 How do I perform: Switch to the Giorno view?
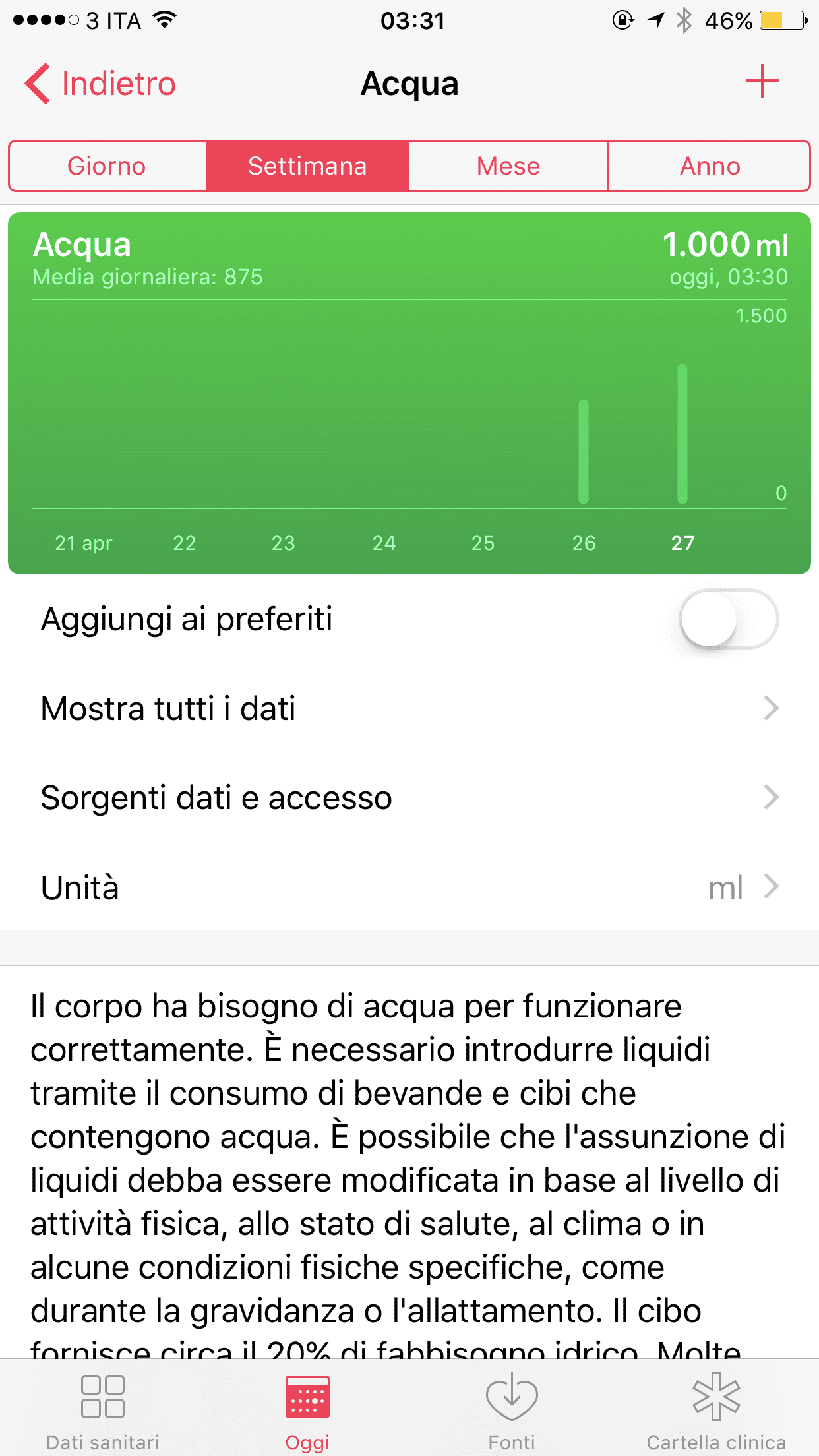point(107,166)
